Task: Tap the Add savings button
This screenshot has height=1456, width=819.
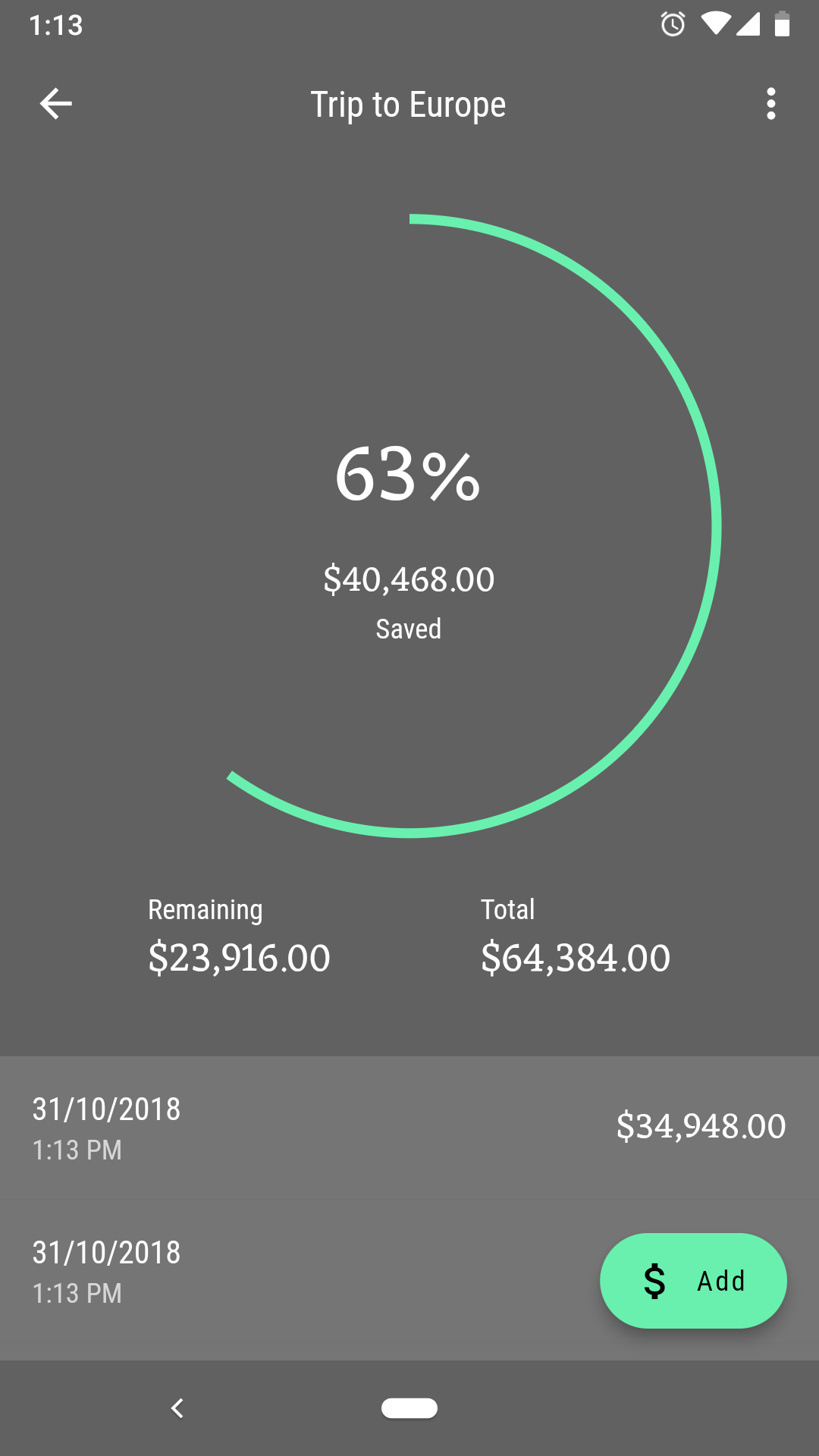Action: click(693, 1281)
